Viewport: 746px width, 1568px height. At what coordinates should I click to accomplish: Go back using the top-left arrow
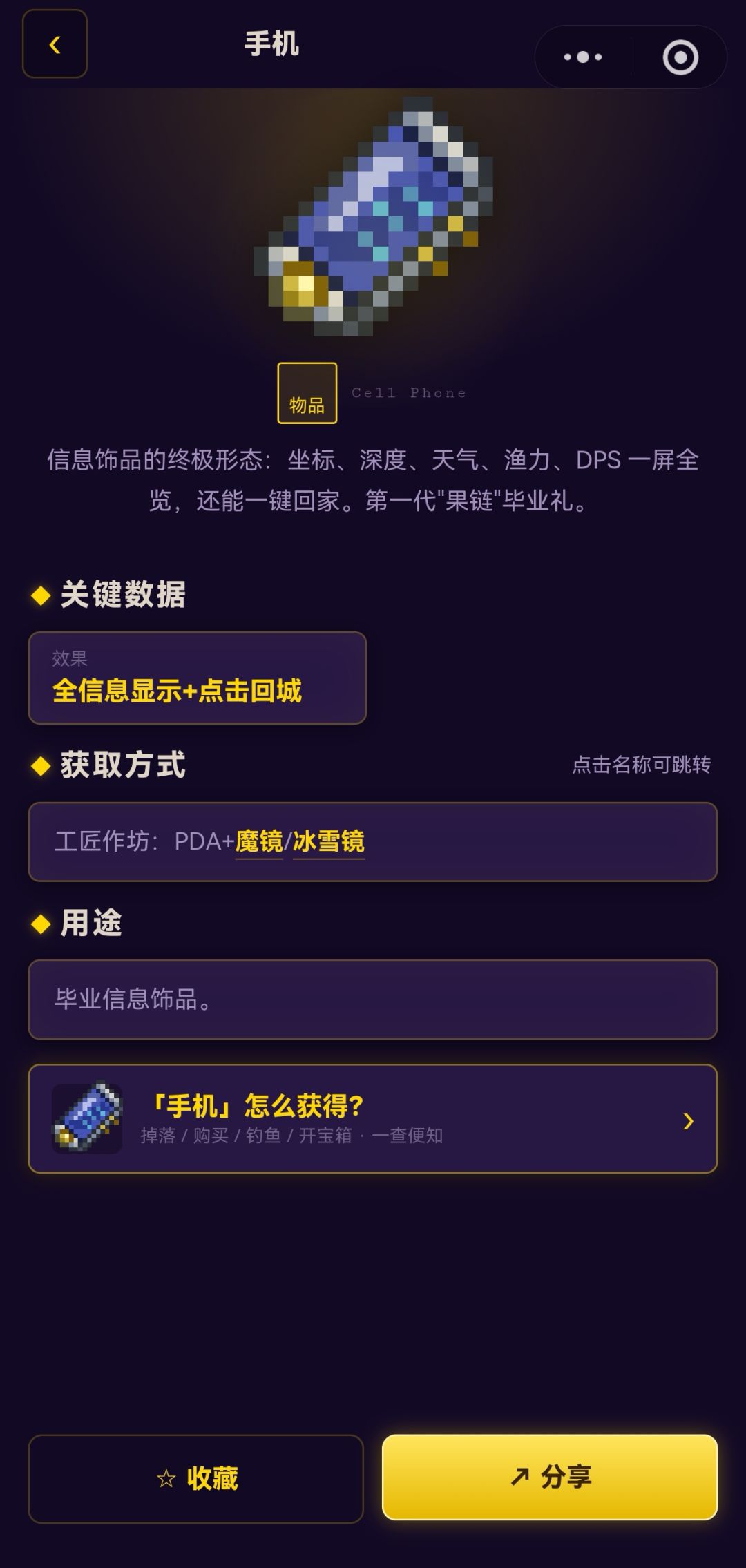[55, 44]
